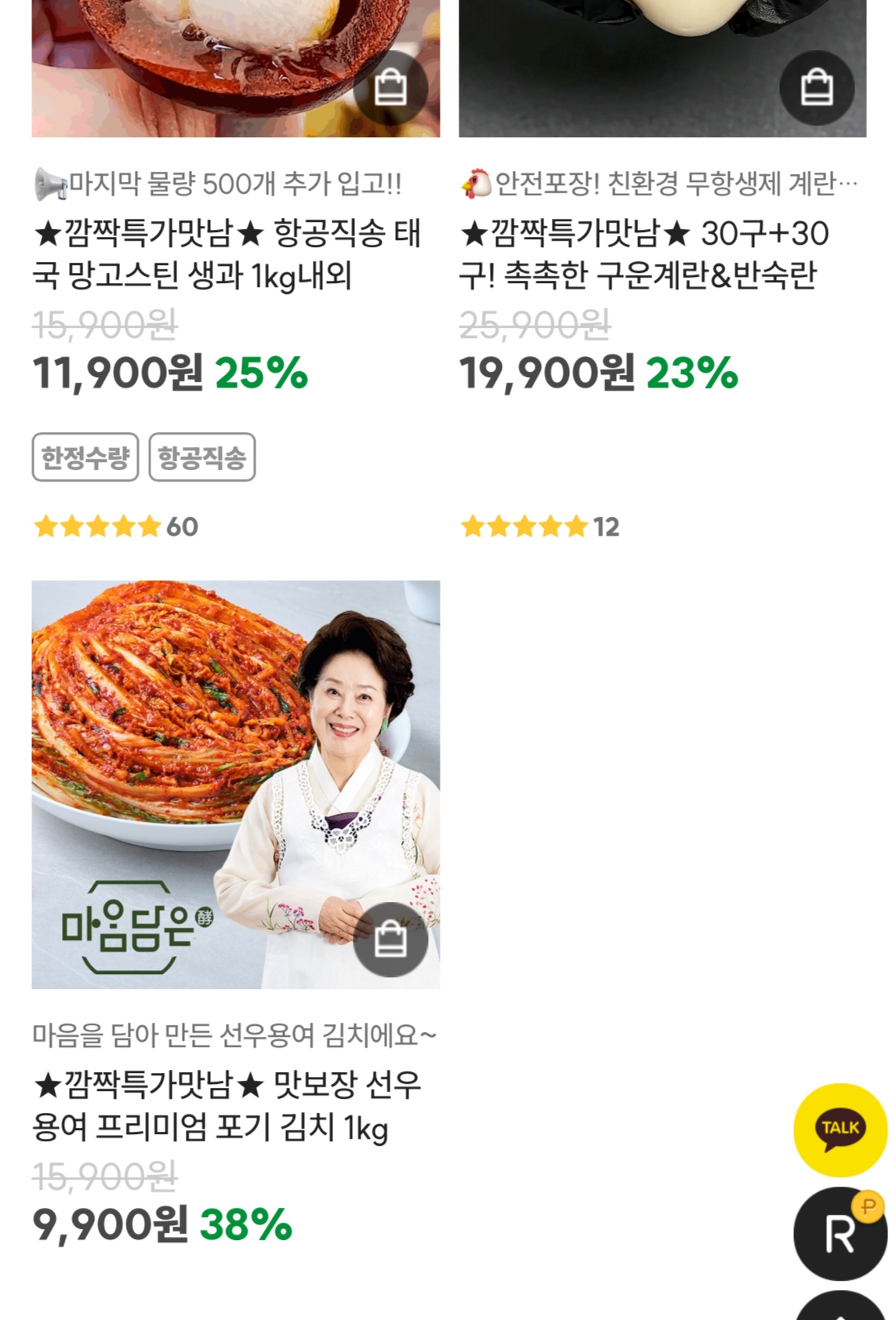Image resolution: width=896 pixels, height=1320 pixels.
Task: Open the 선우용여 kimchi product image
Action: [235, 784]
